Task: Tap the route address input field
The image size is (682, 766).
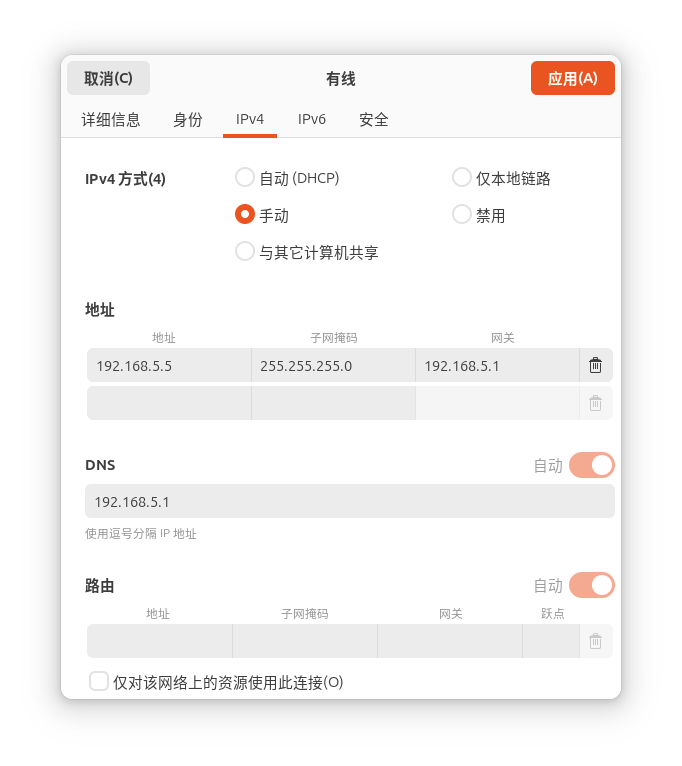Action: point(160,641)
